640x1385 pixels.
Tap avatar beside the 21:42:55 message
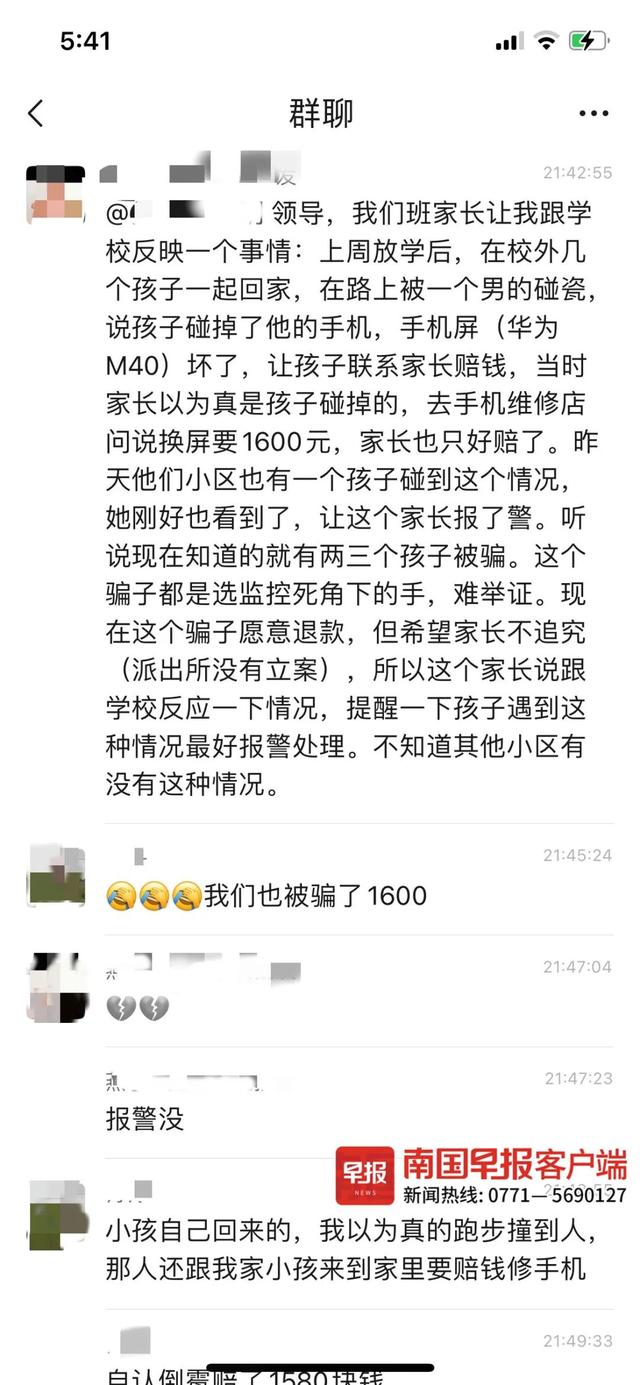click(x=56, y=193)
